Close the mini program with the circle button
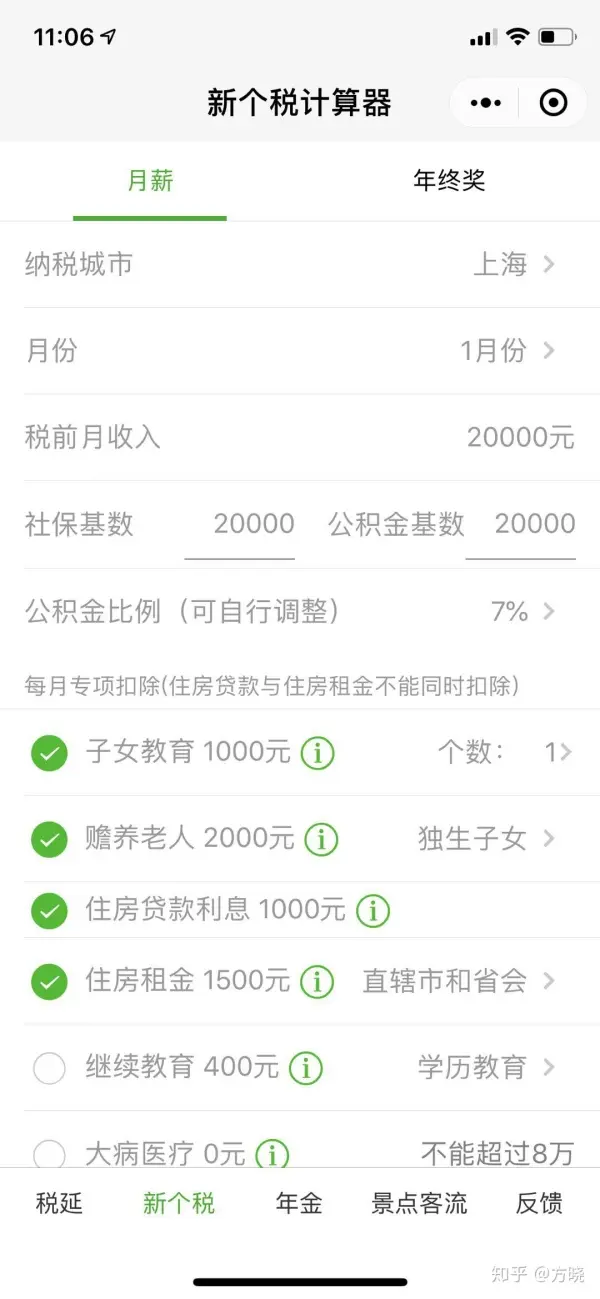Image resolution: width=600 pixels, height=1299 pixels. pos(553,103)
